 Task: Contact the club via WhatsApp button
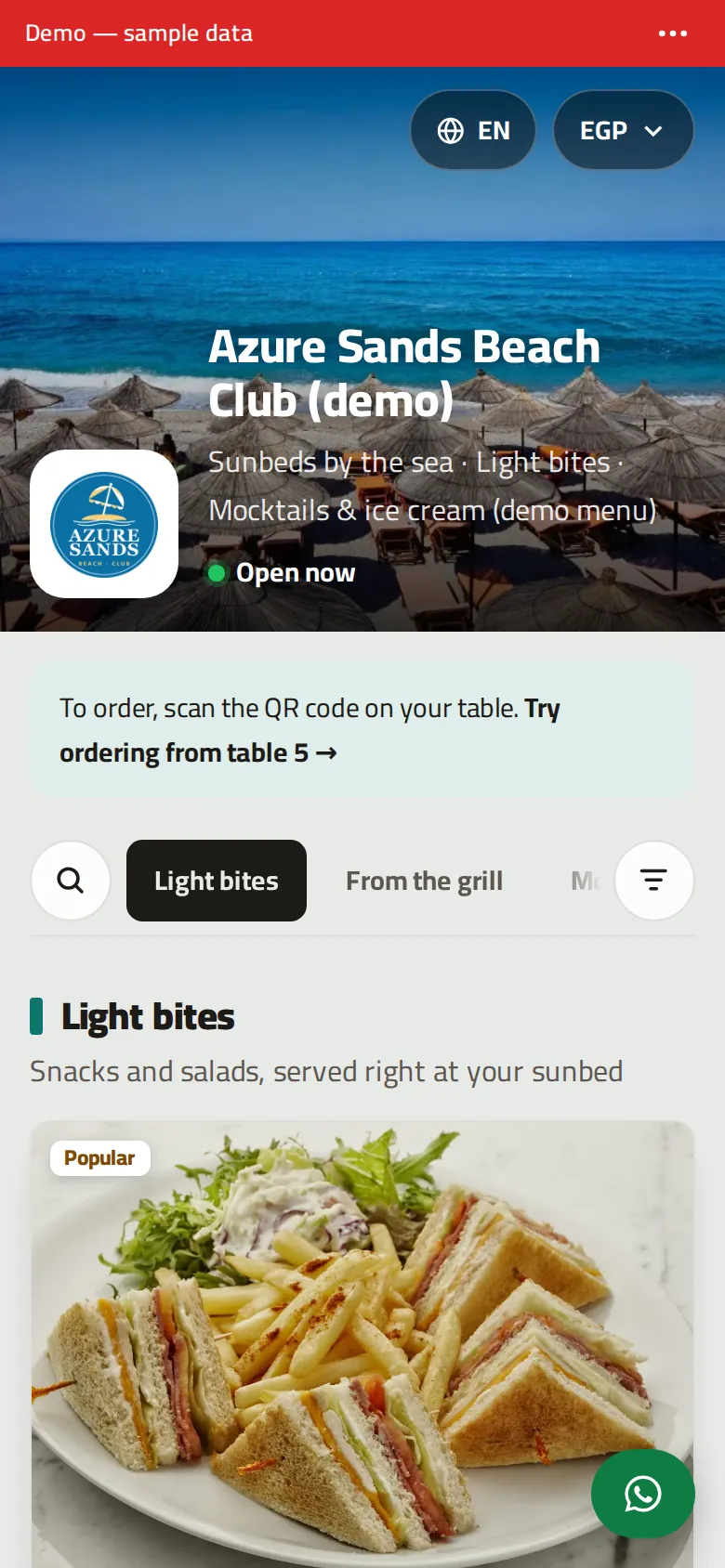coord(643,1494)
